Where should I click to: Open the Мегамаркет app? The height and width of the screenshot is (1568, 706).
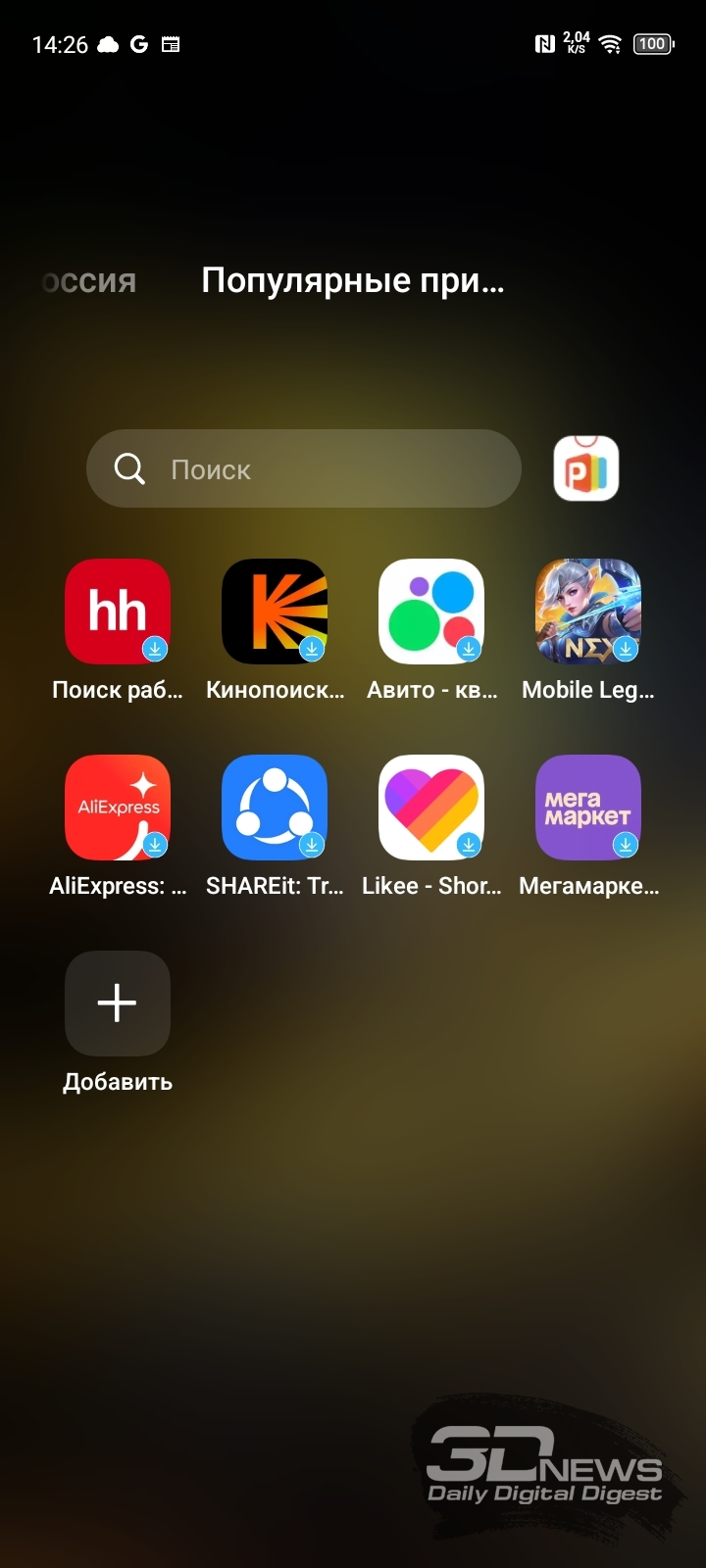click(x=588, y=808)
